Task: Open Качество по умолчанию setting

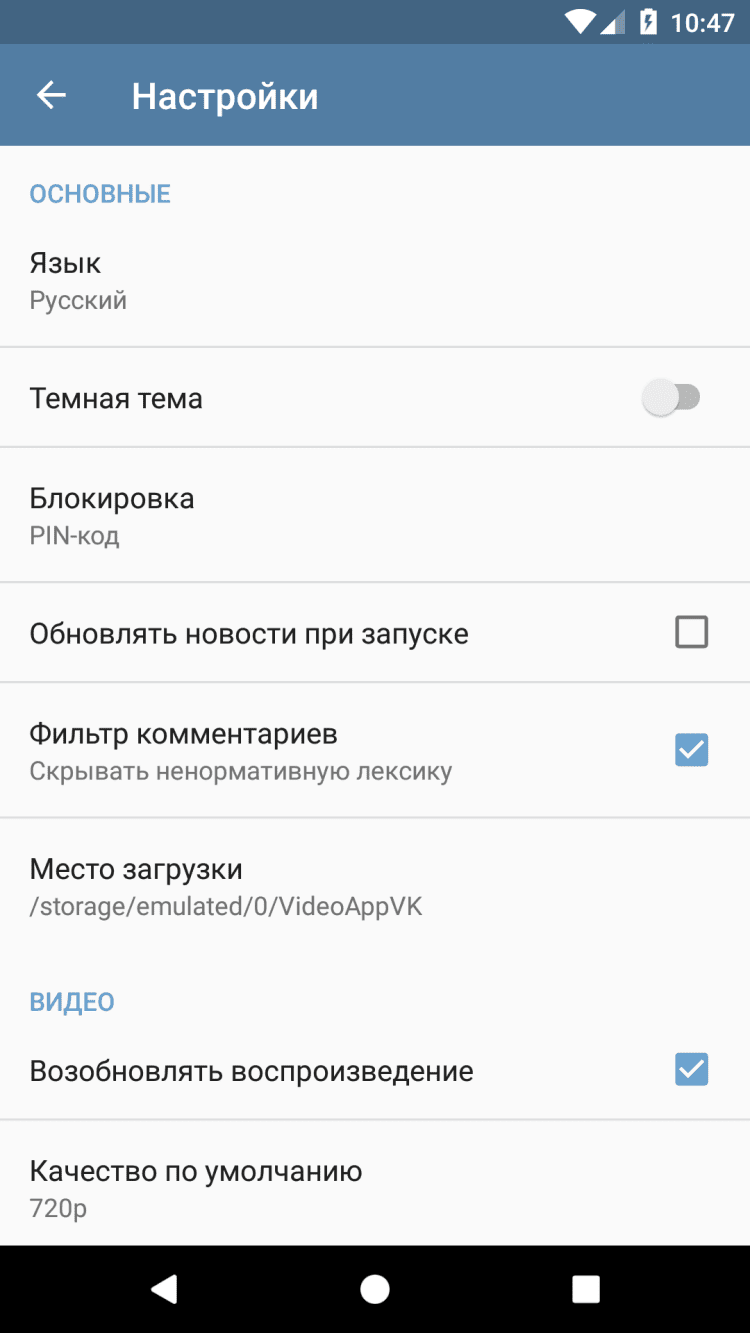Action: 375,1187
